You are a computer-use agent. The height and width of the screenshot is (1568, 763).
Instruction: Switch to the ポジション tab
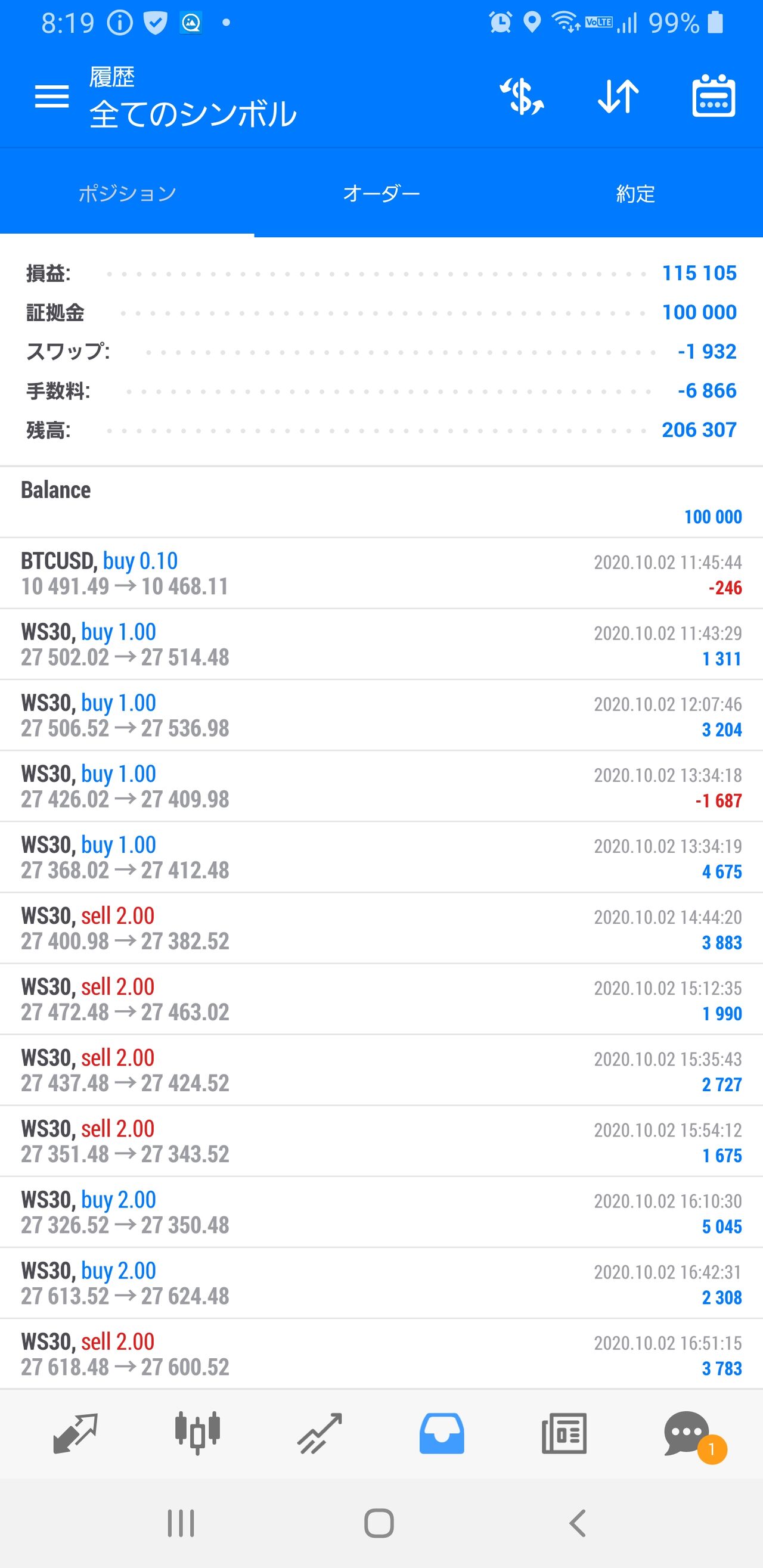[128, 194]
